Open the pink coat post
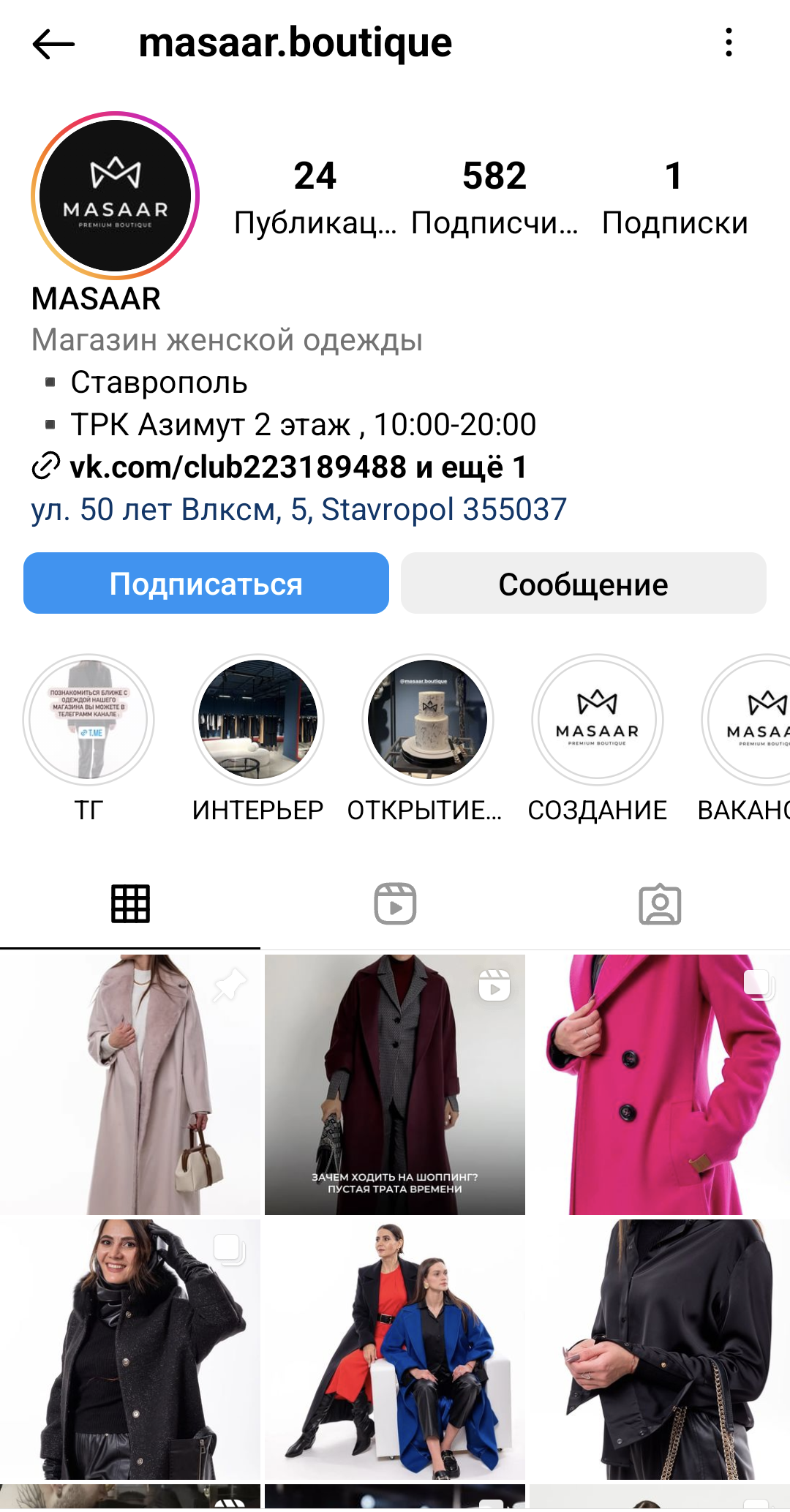 pos(660,1085)
